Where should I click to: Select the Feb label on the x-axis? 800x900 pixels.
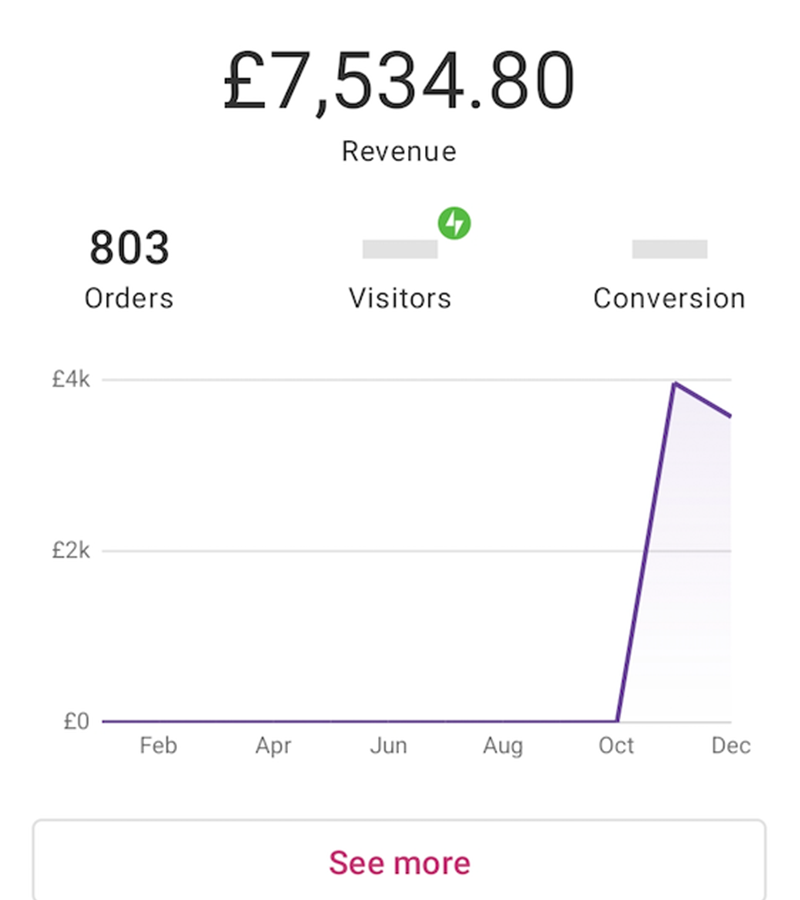(x=158, y=745)
